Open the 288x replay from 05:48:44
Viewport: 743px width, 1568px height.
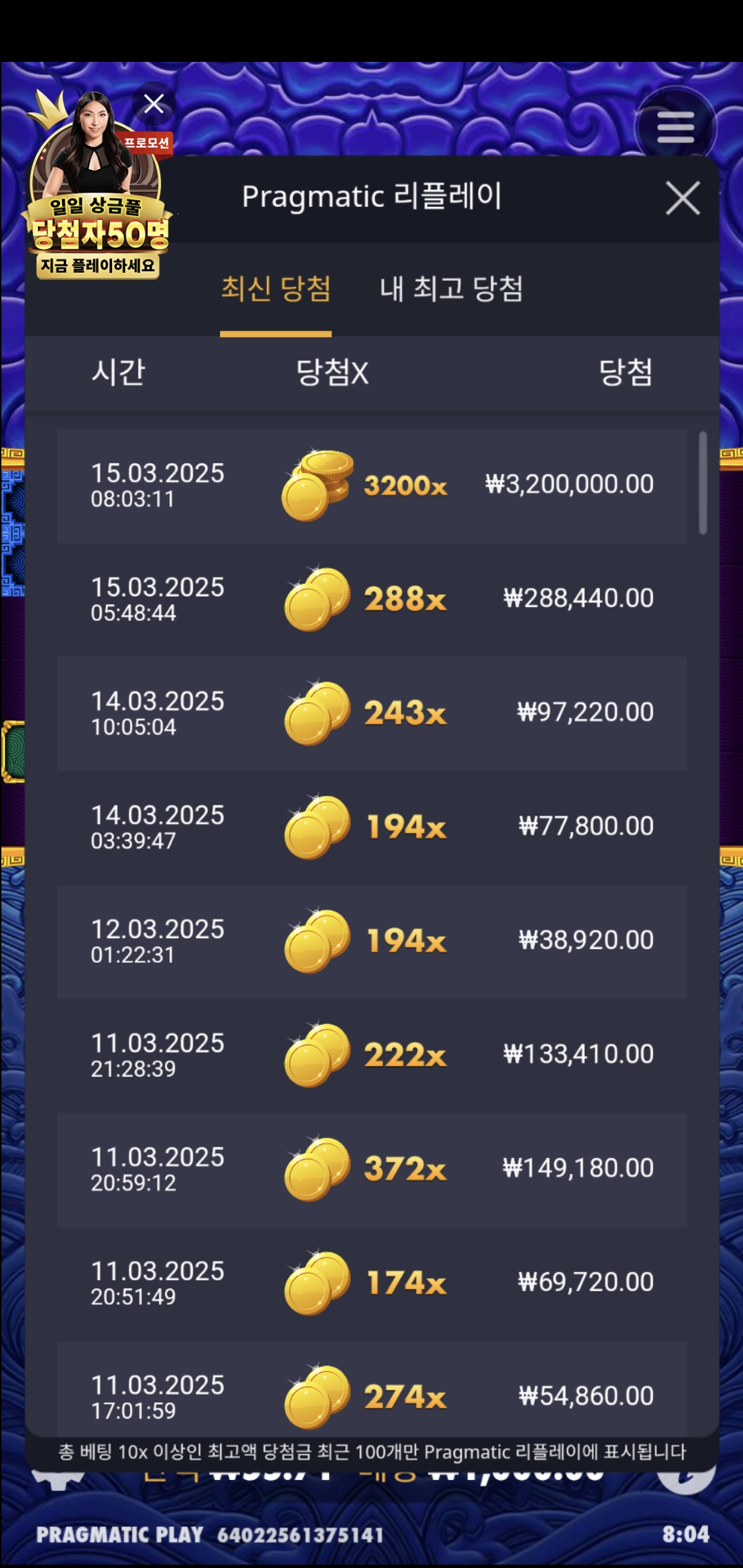coord(372,600)
